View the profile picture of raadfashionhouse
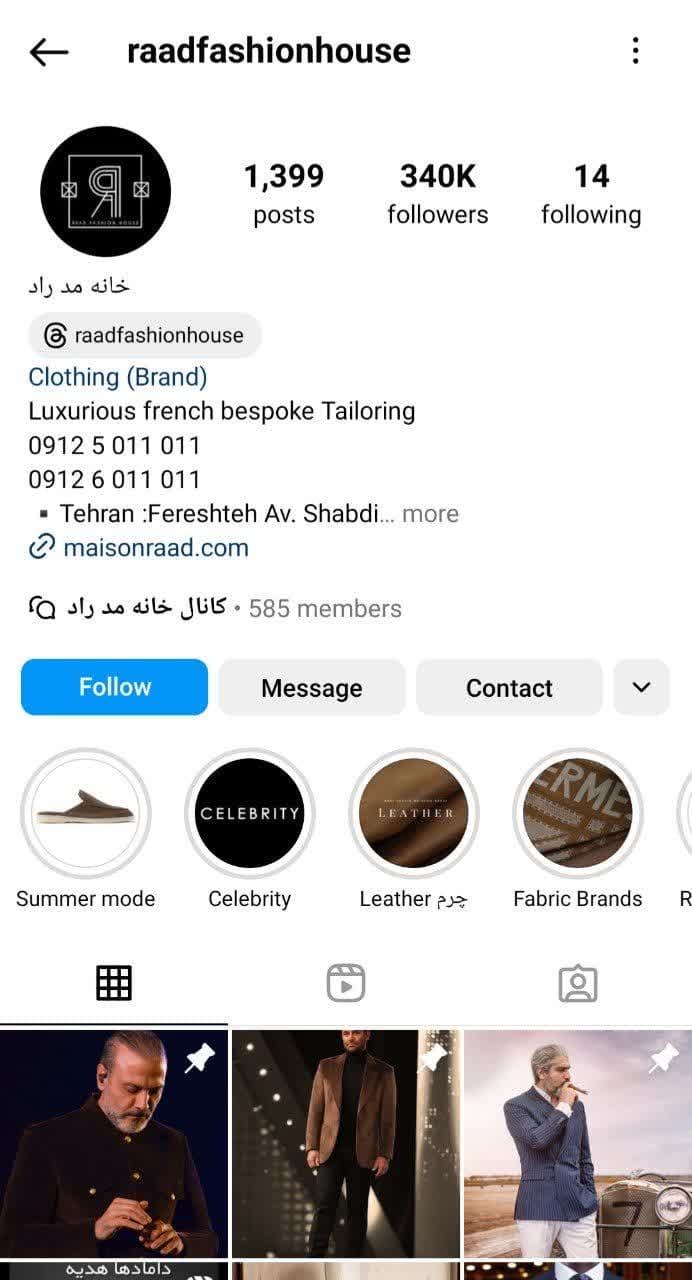692x1280 pixels. point(105,191)
